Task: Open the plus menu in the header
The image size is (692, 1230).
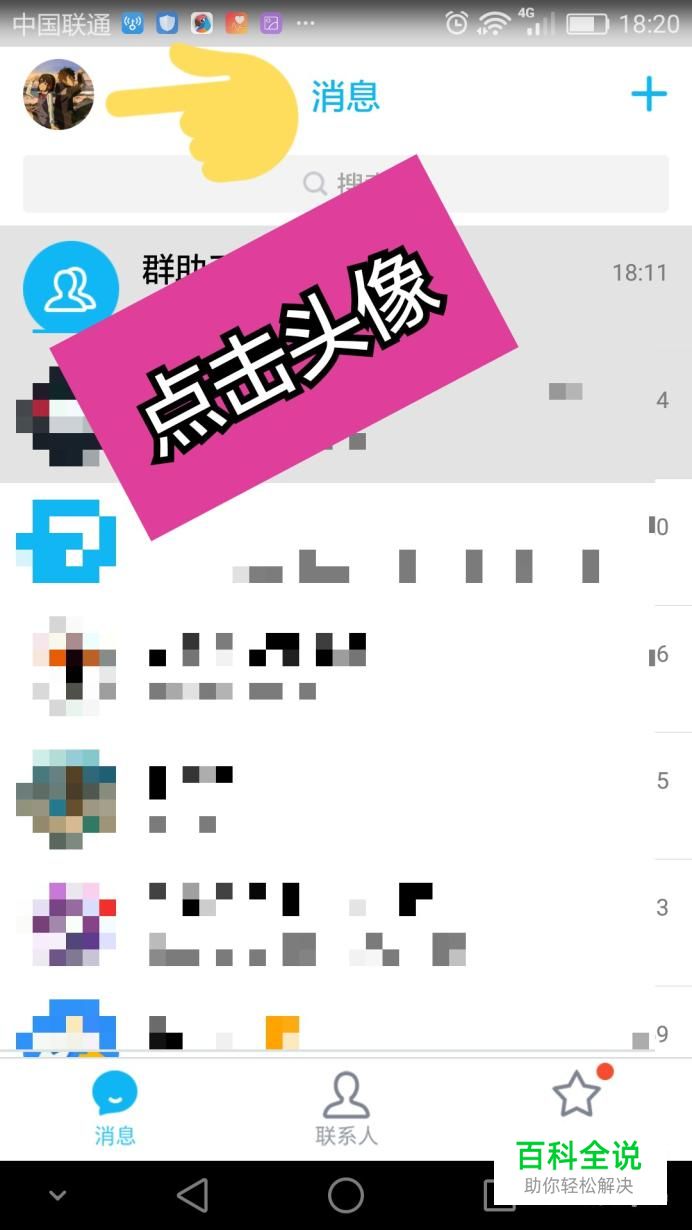Action: pos(648,95)
